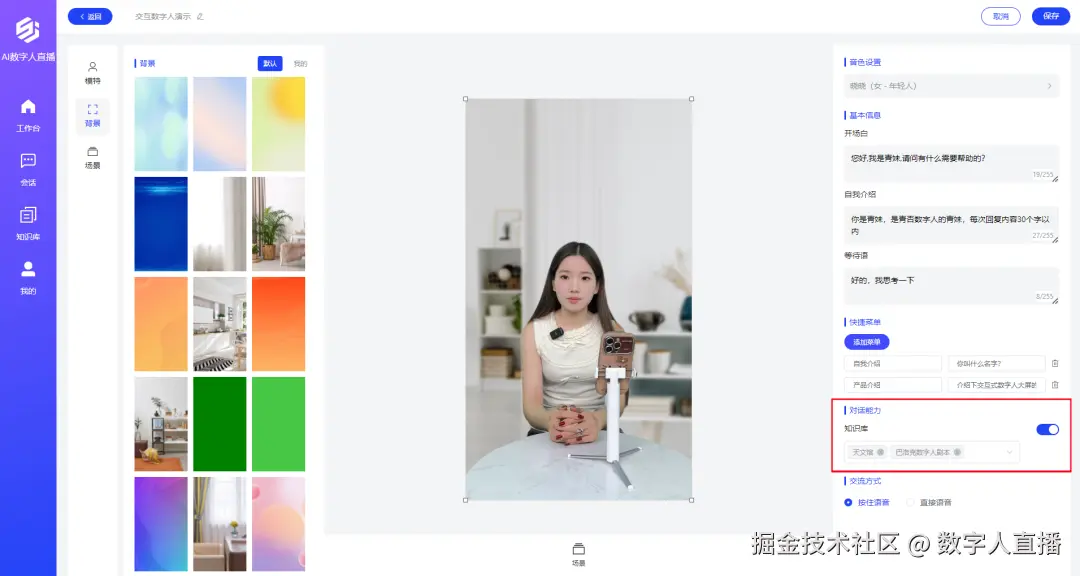
Task: Remove the 天文馆 knowledge base tag
Action: click(880, 452)
